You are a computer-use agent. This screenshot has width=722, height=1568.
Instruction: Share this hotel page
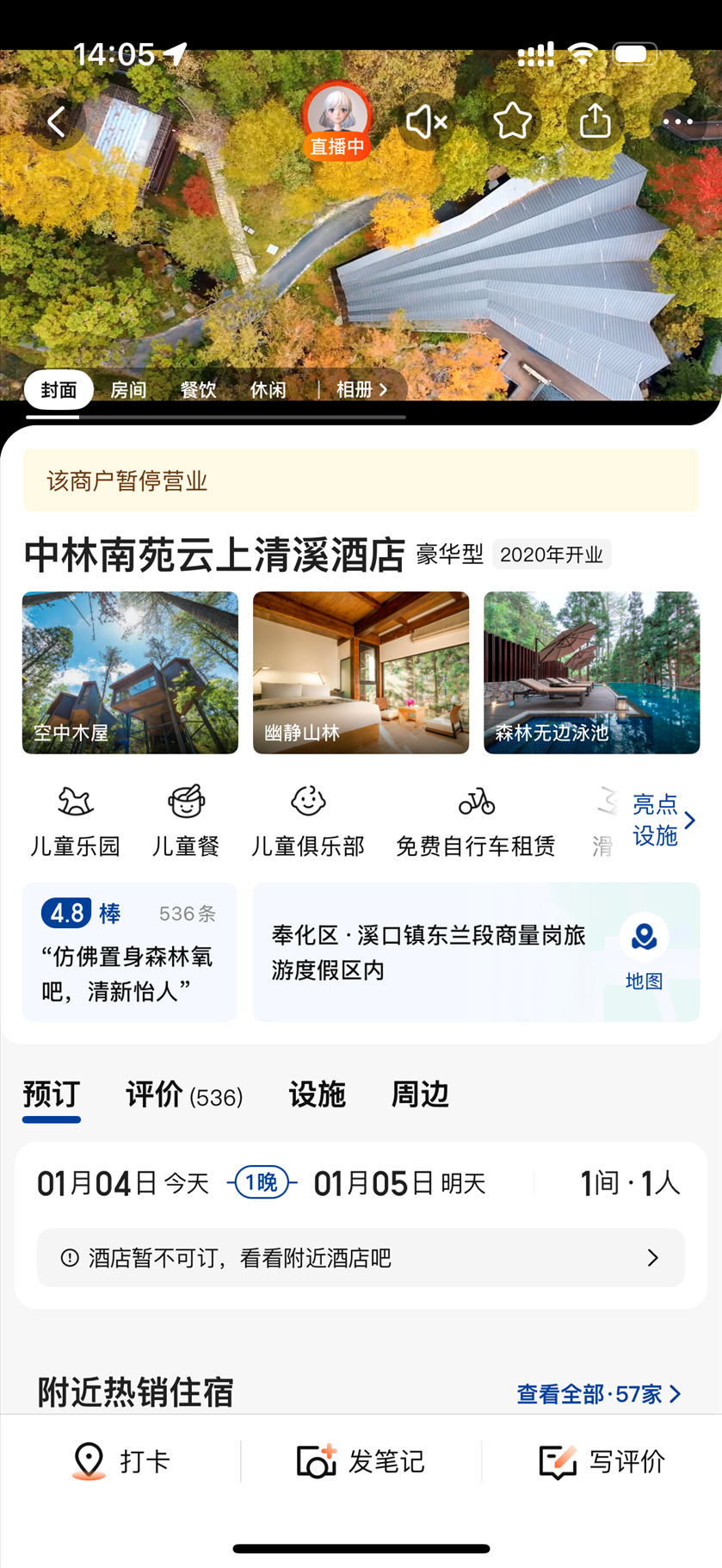tap(595, 121)
